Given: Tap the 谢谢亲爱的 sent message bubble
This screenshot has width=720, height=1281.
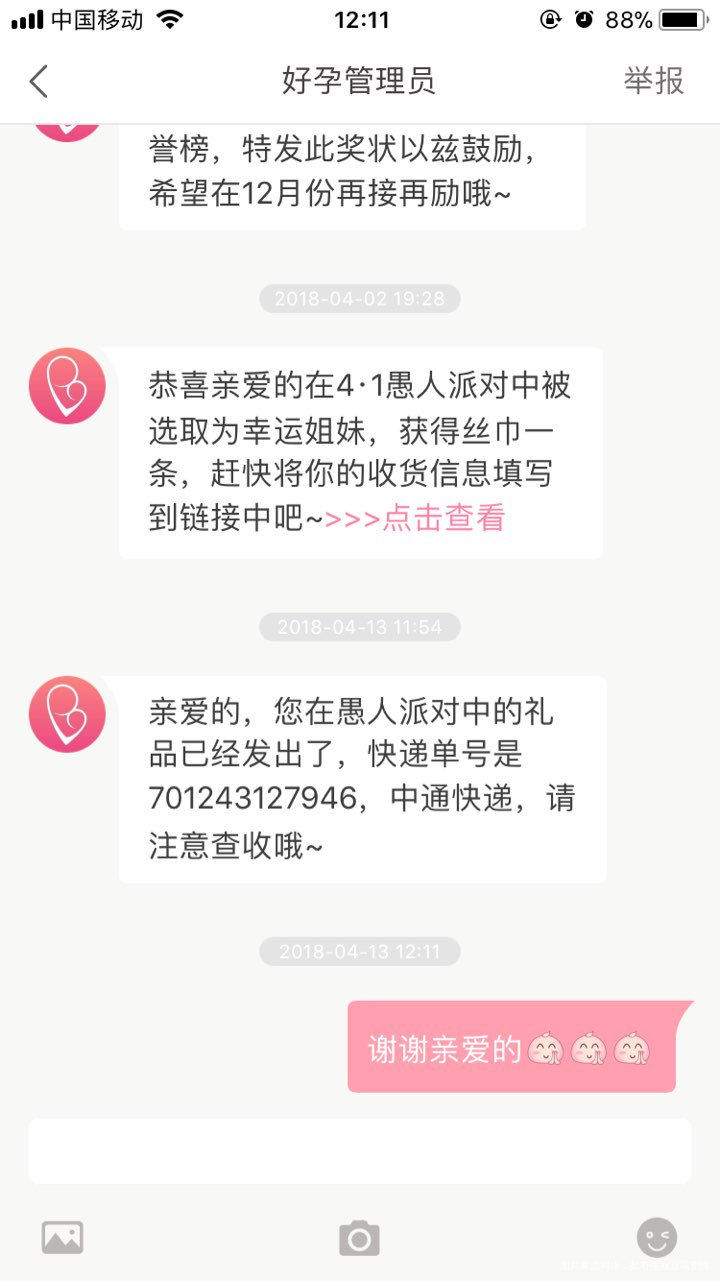Looking at the screenshot, I should click(515, 1044).
